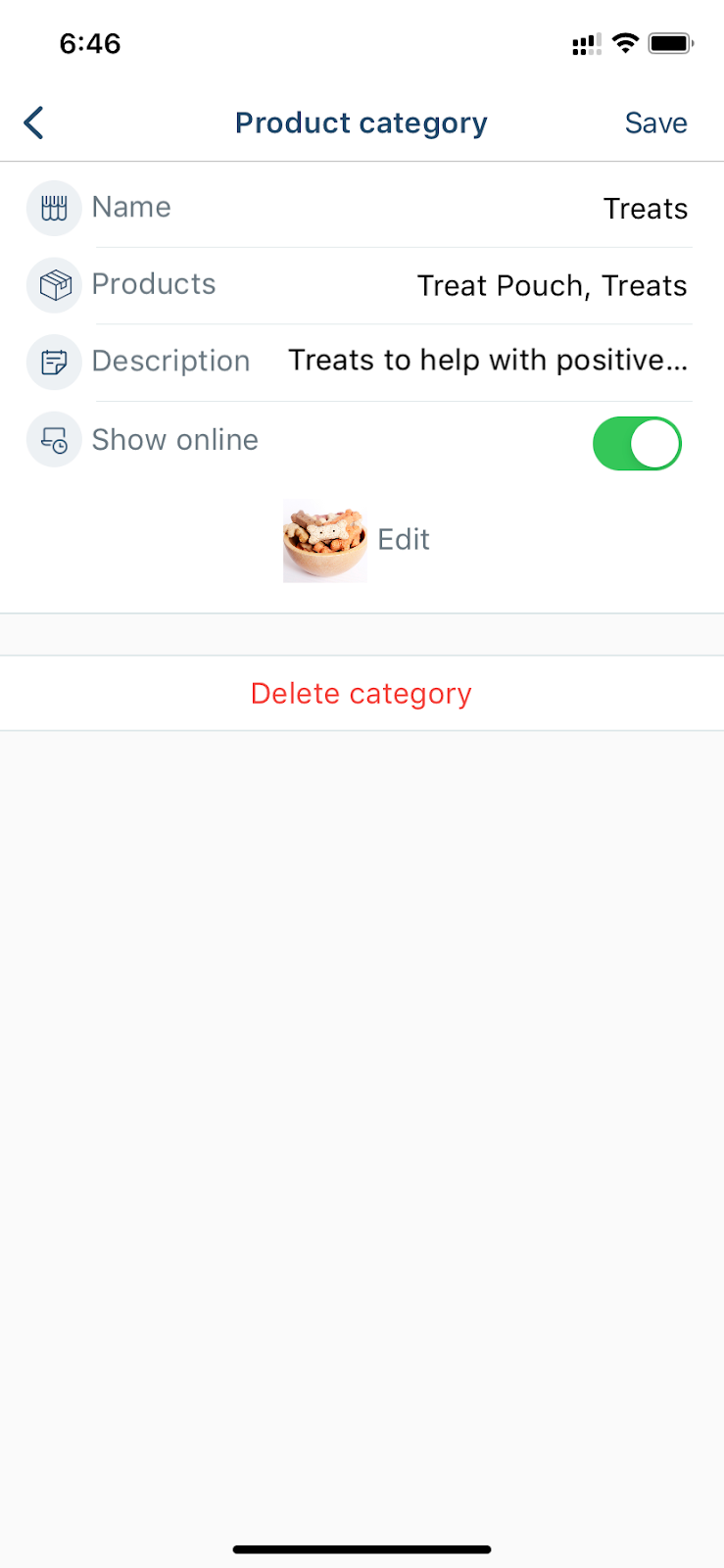
Task: Open the Description row
Action: [362, 362]
